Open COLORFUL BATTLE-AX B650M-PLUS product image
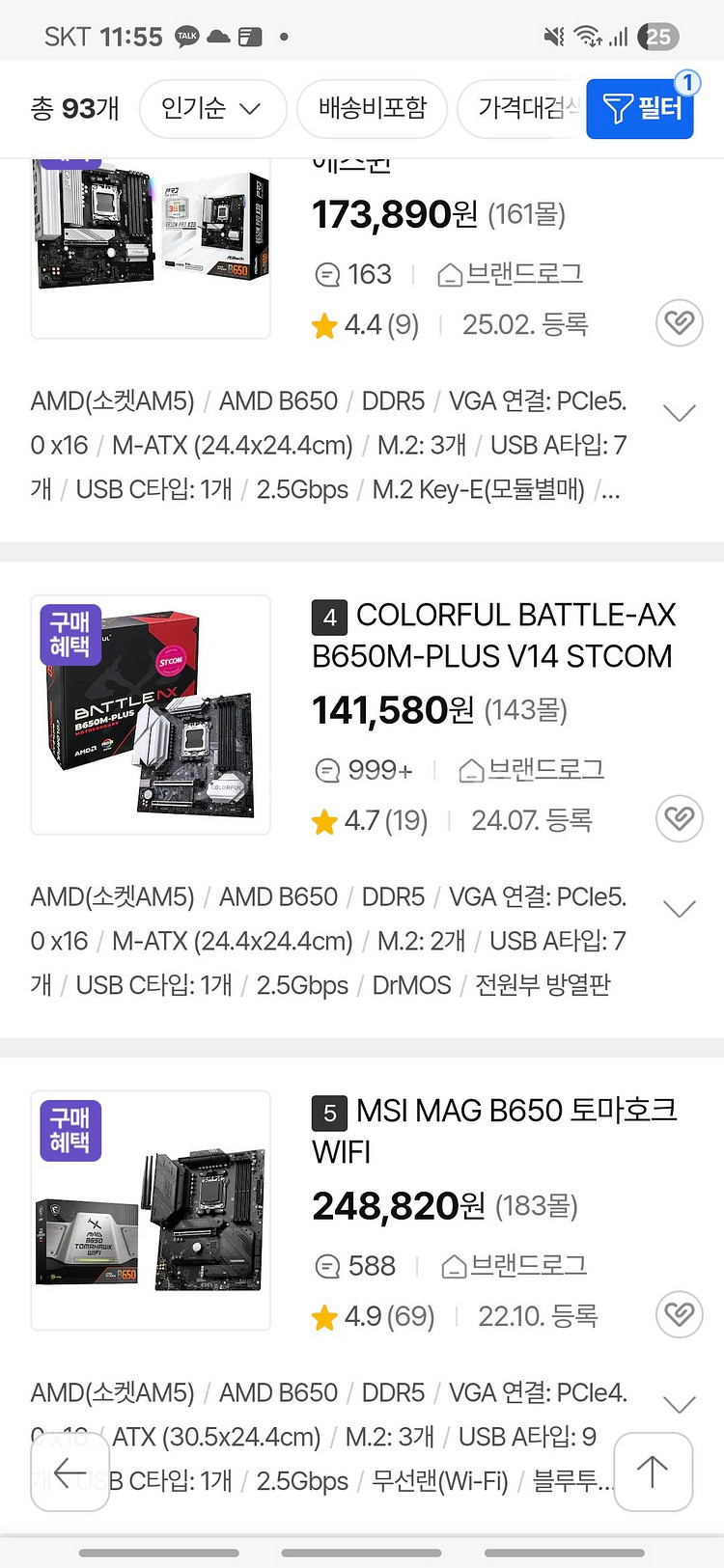 tap(151, 714)
